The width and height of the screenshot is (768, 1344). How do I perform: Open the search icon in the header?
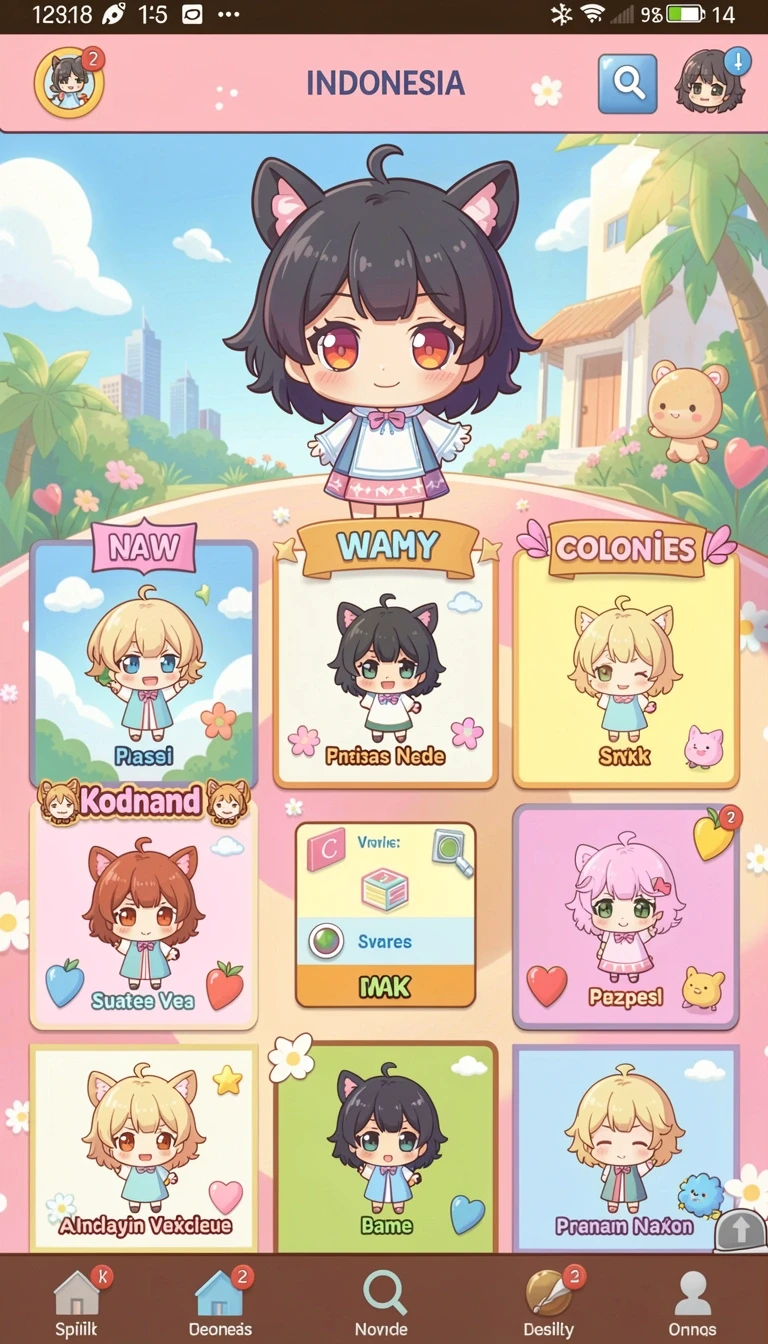click(628, 83)
